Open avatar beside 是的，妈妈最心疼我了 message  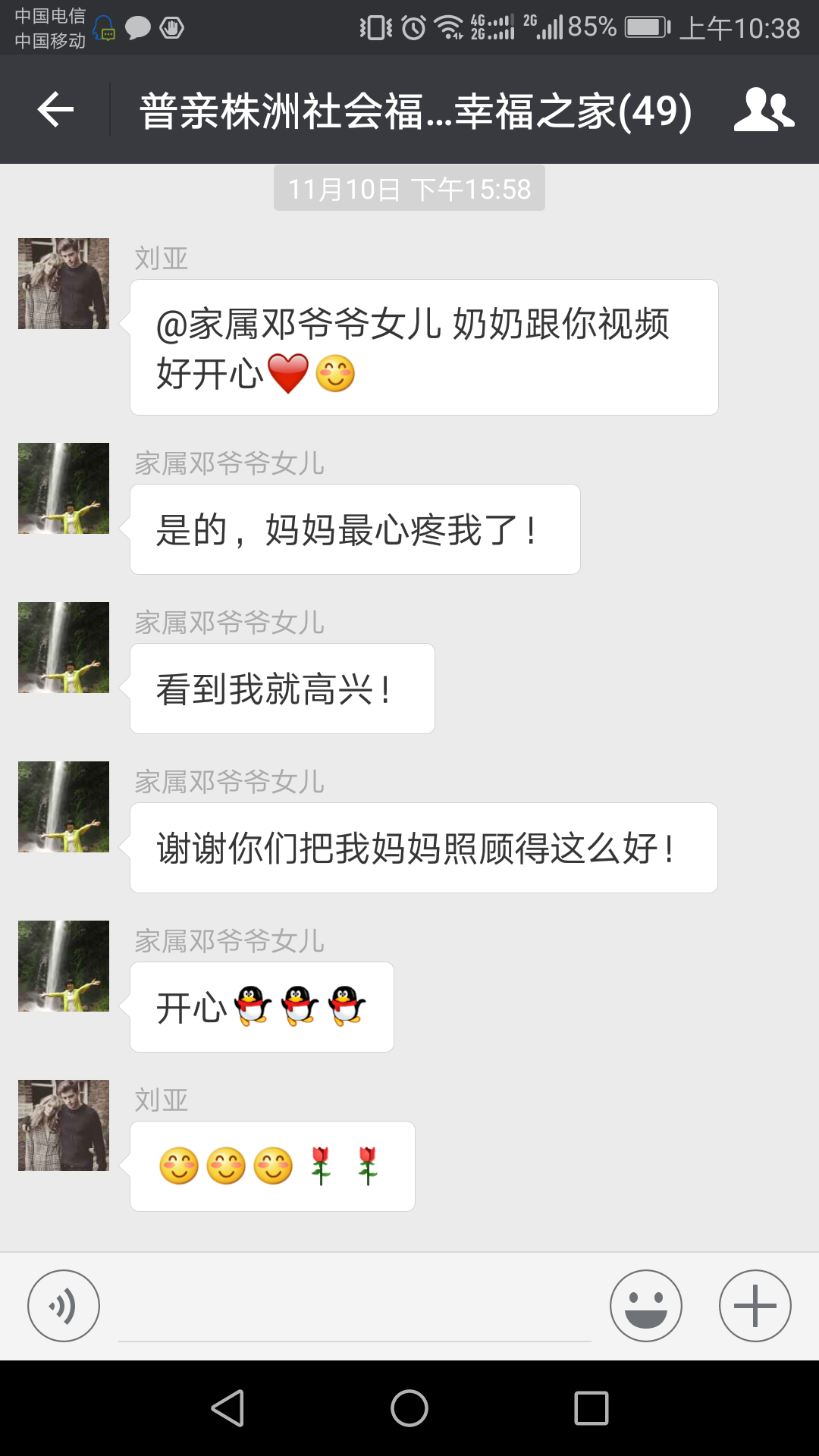[64, 488]
